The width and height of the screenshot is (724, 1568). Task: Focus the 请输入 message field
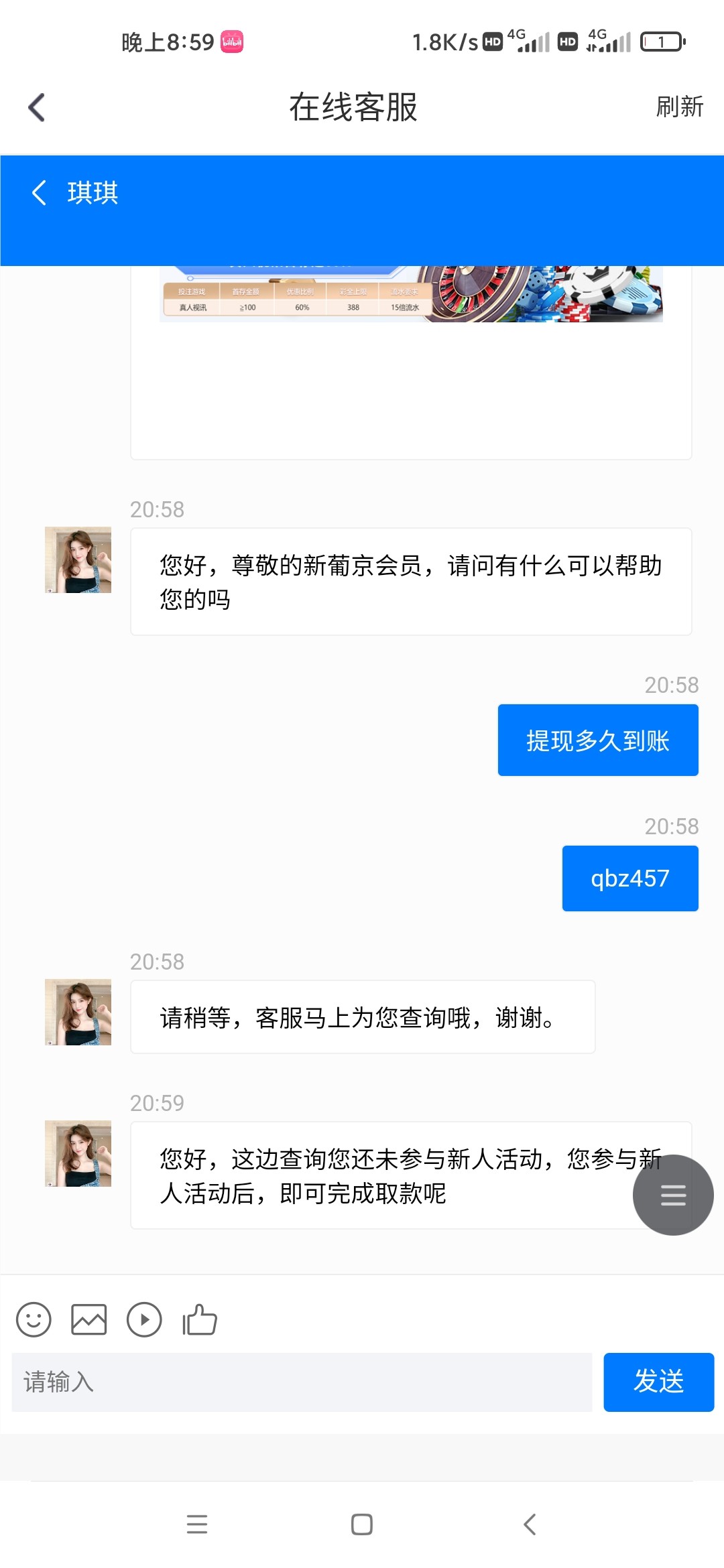302,1382
